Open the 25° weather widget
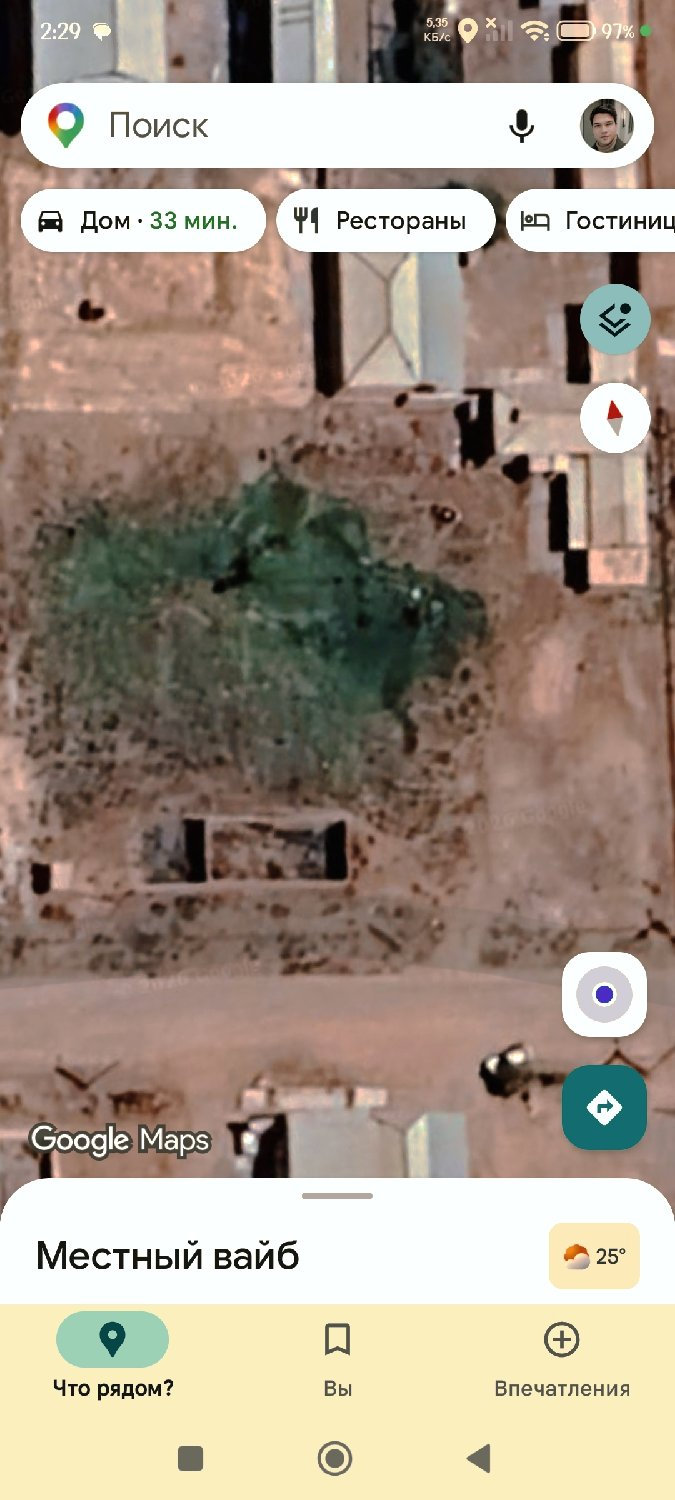Screen dimensions: 675x1500 tap(594, 1256)
